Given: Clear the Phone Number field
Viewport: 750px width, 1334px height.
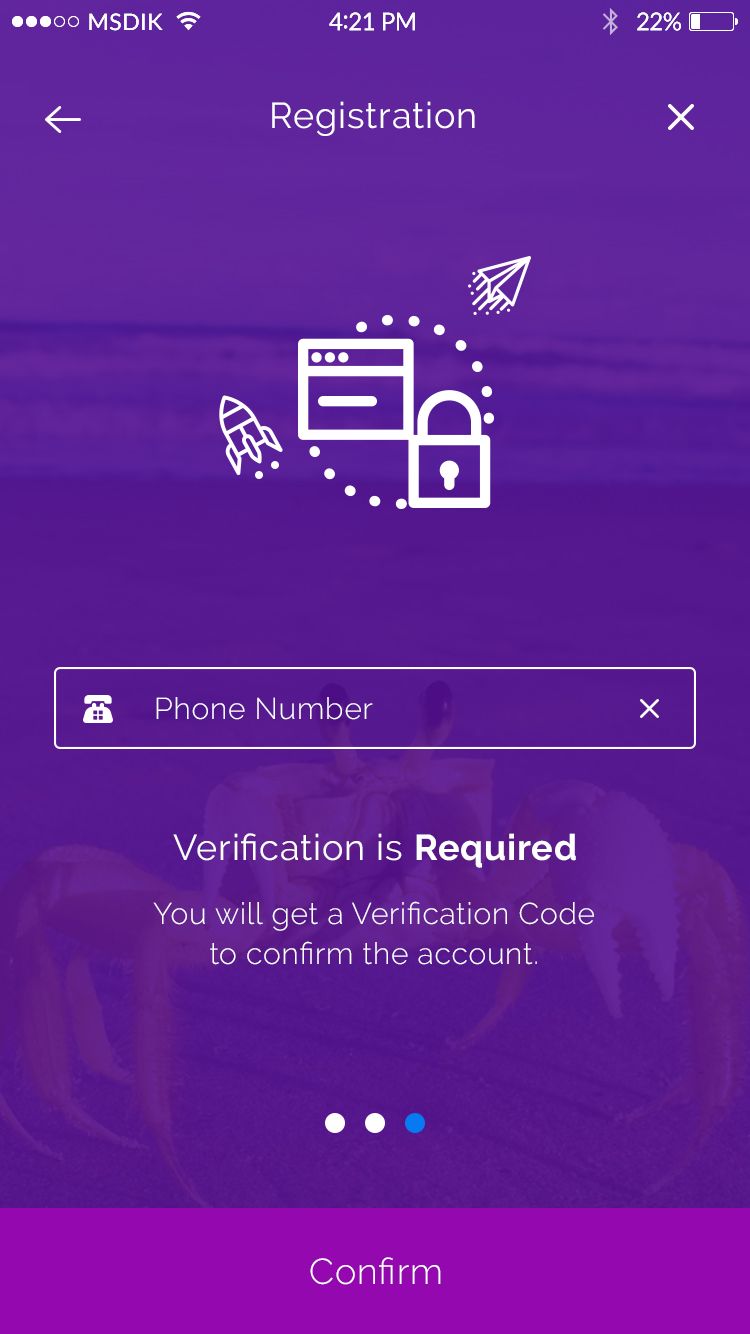Looking at the screenshot, I should pos(649,708).
